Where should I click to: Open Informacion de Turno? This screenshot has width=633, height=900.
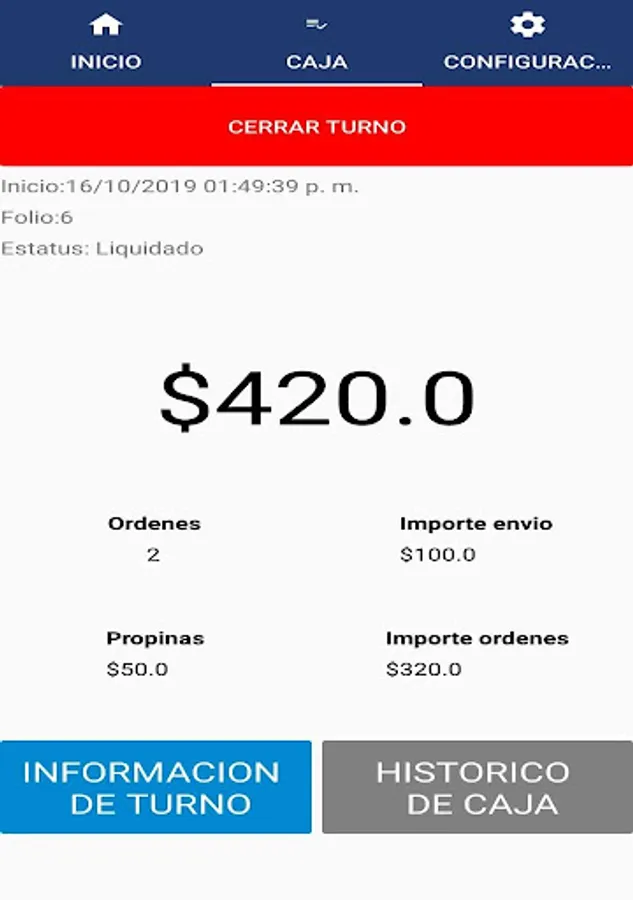click(x=156, y=787)
